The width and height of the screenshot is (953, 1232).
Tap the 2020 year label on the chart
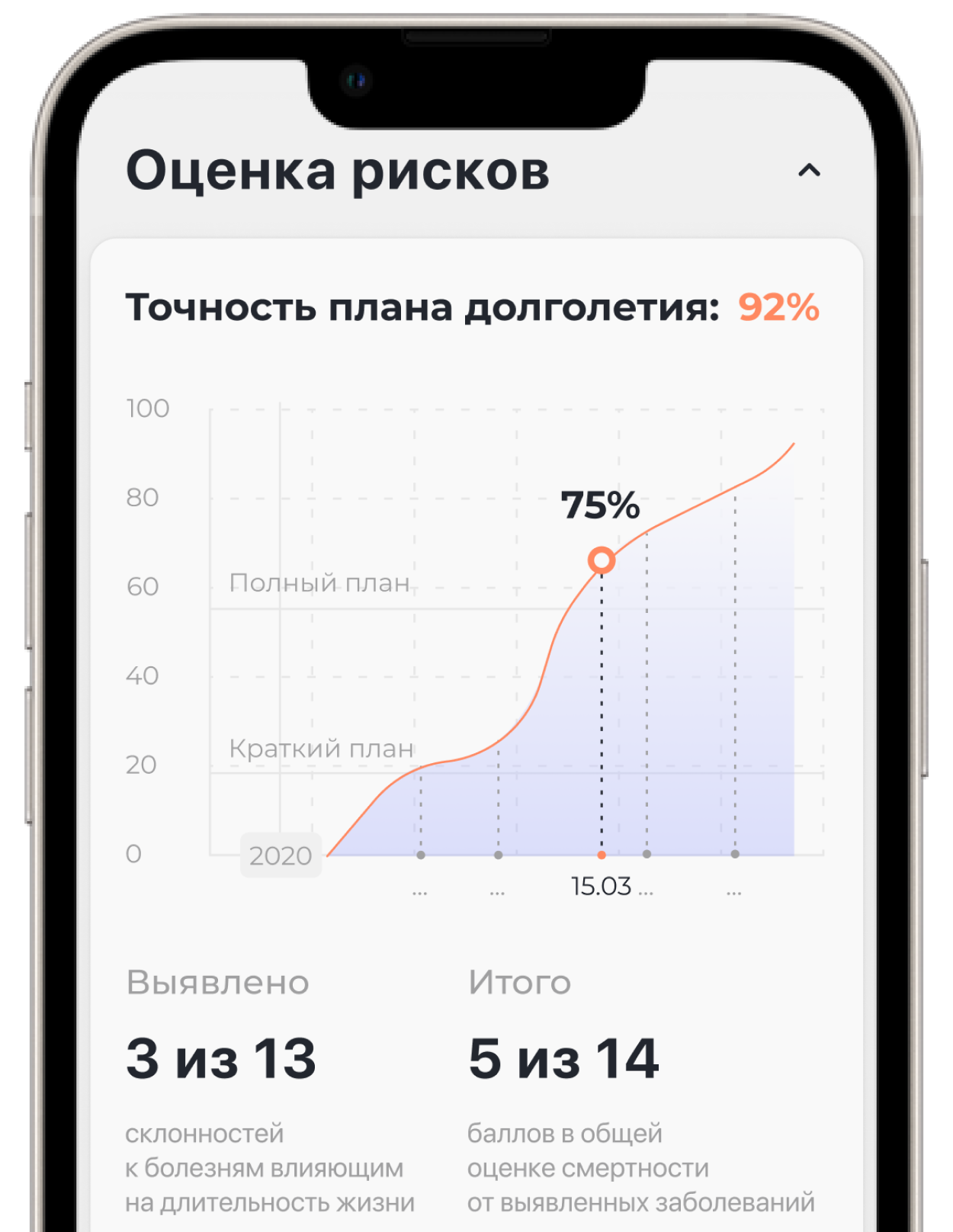[281, 855]
